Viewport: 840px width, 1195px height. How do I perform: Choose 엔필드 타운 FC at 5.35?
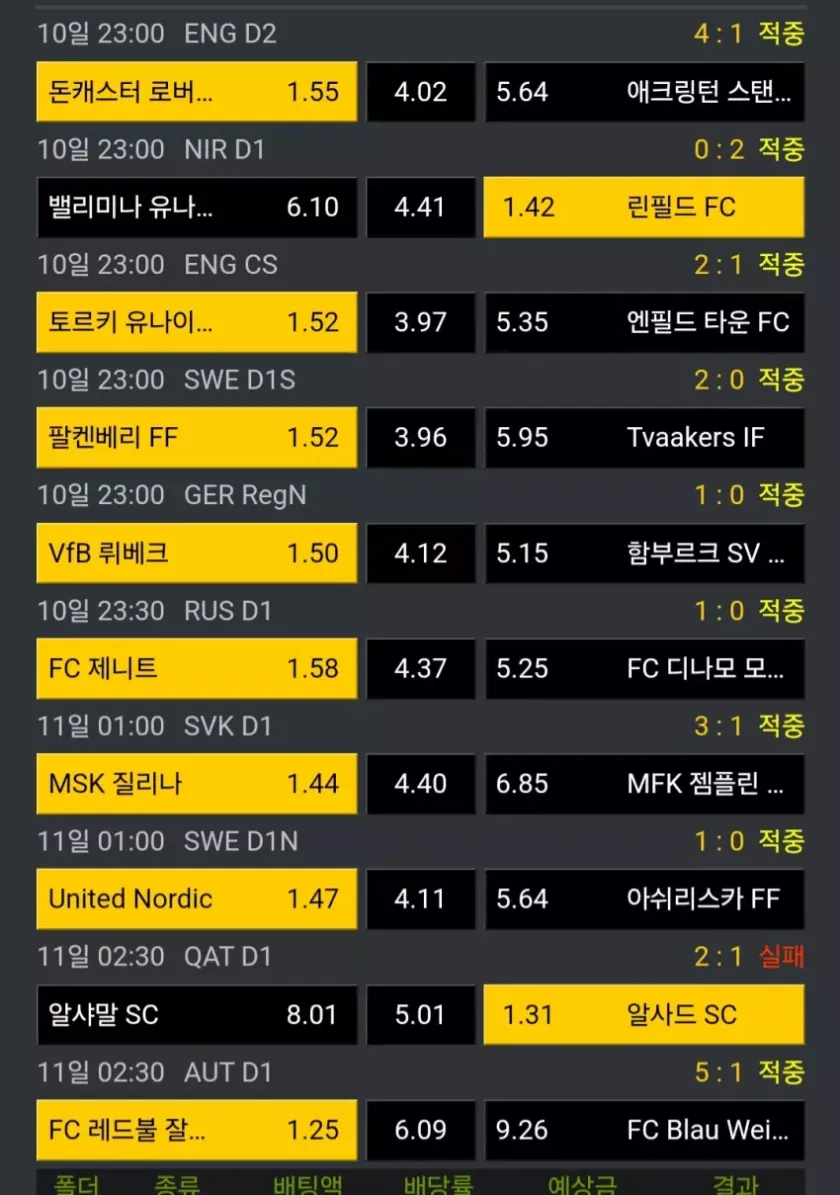pos(643,322)
